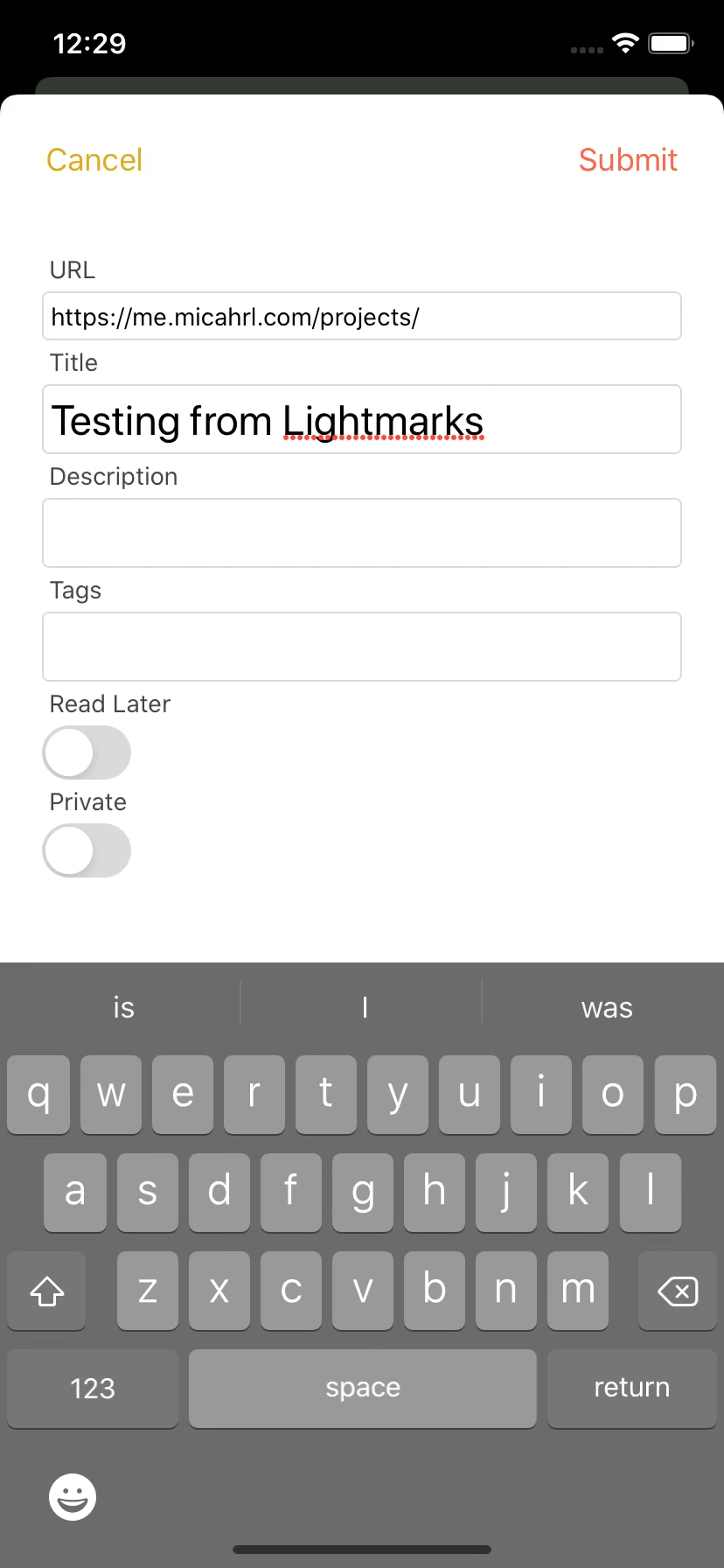This screenshot has width=724, height=1568.
Task: Insert the "is" keyboard suggestion
Action: 123,1007
